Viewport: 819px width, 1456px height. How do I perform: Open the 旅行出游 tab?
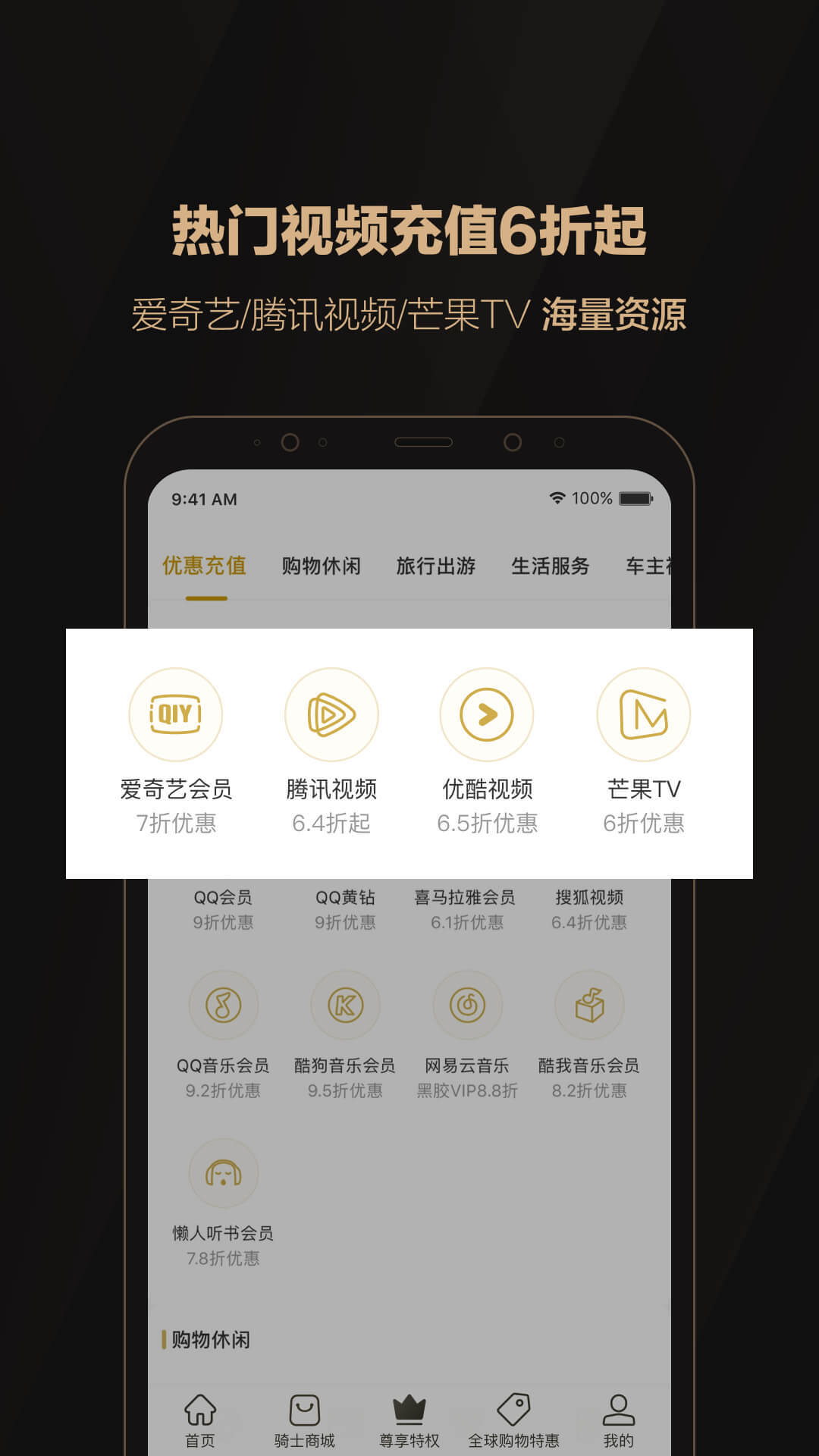pos(436,566)
